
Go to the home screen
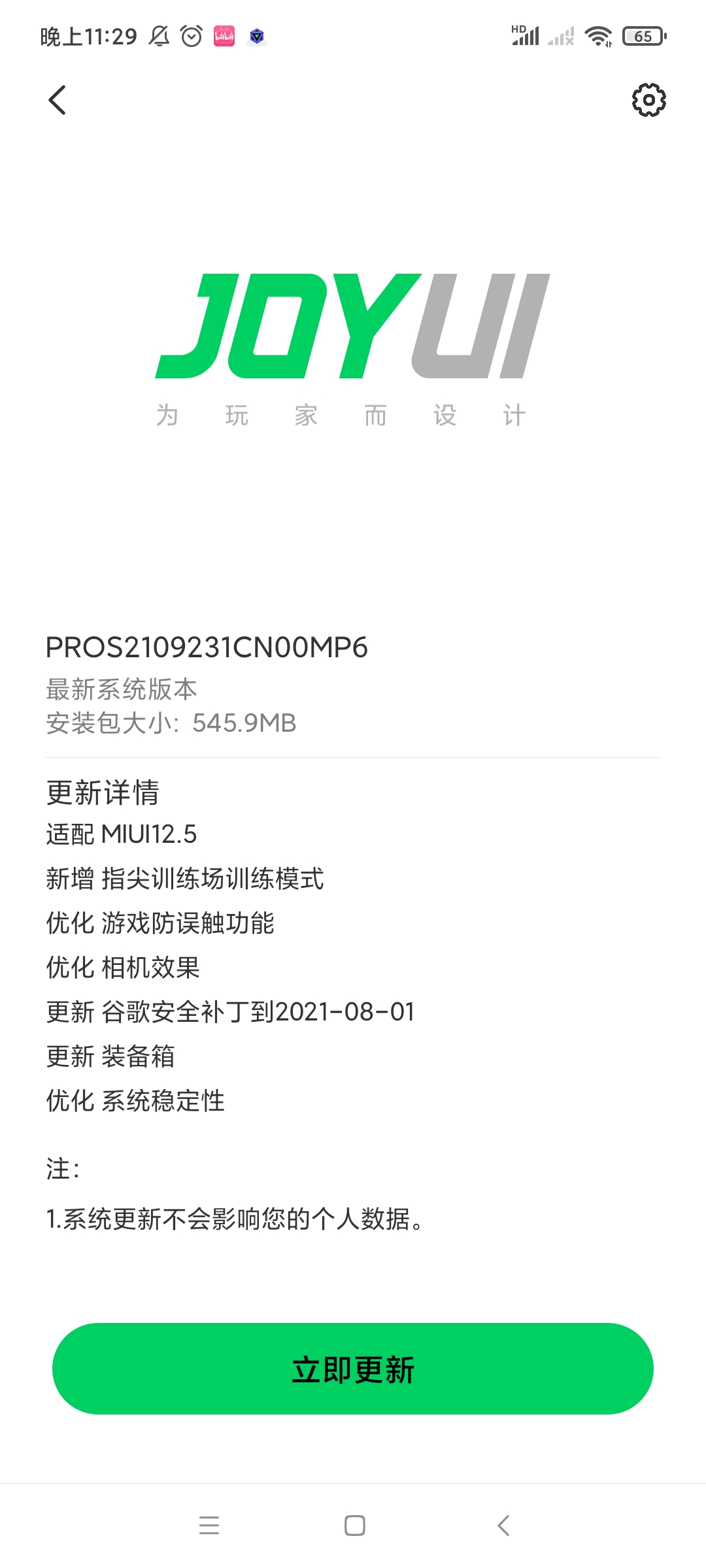(355, 1526)
